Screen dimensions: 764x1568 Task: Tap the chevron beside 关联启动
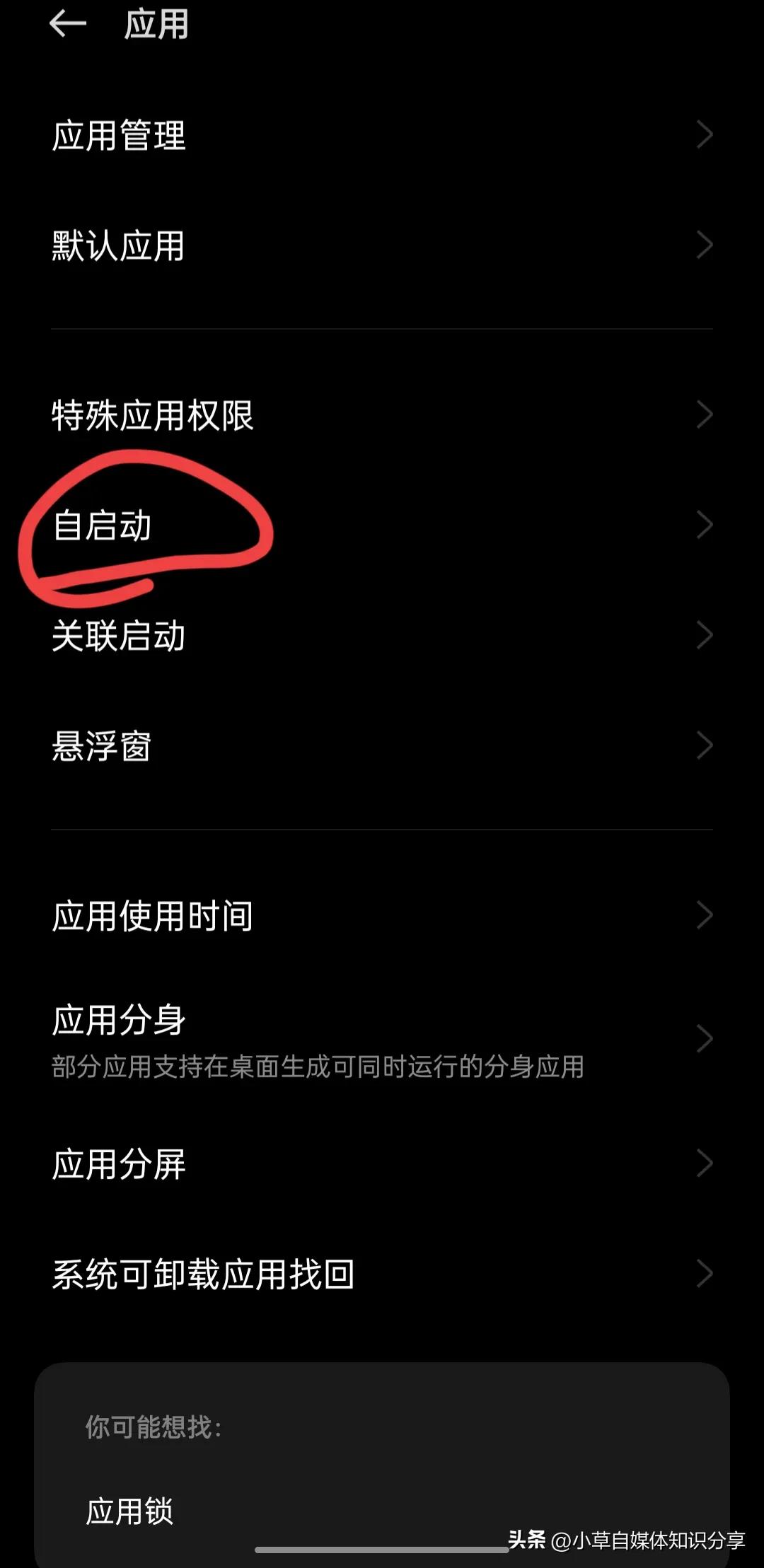[x=704, y=634]
